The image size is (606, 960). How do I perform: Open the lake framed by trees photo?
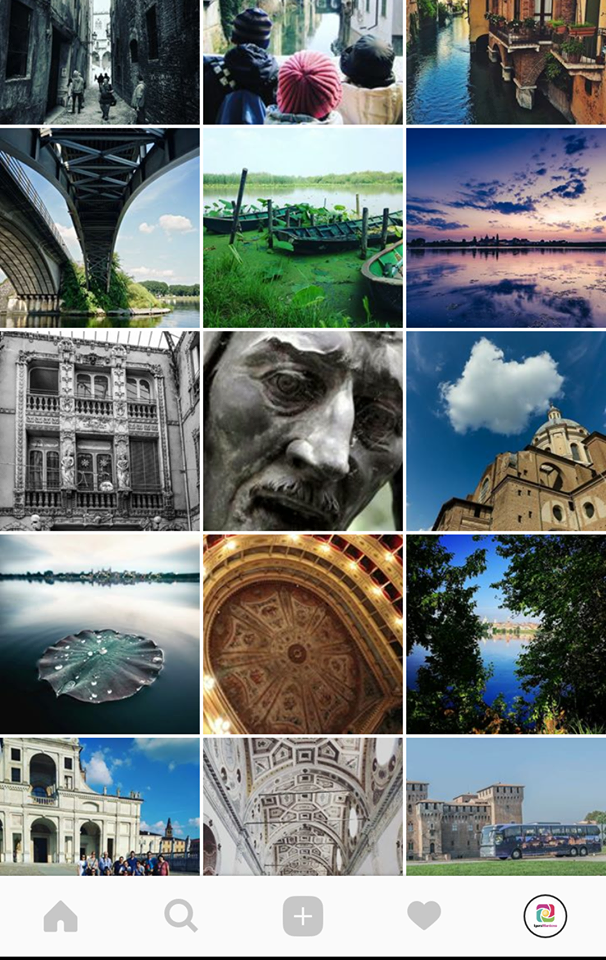click(506, 634)
